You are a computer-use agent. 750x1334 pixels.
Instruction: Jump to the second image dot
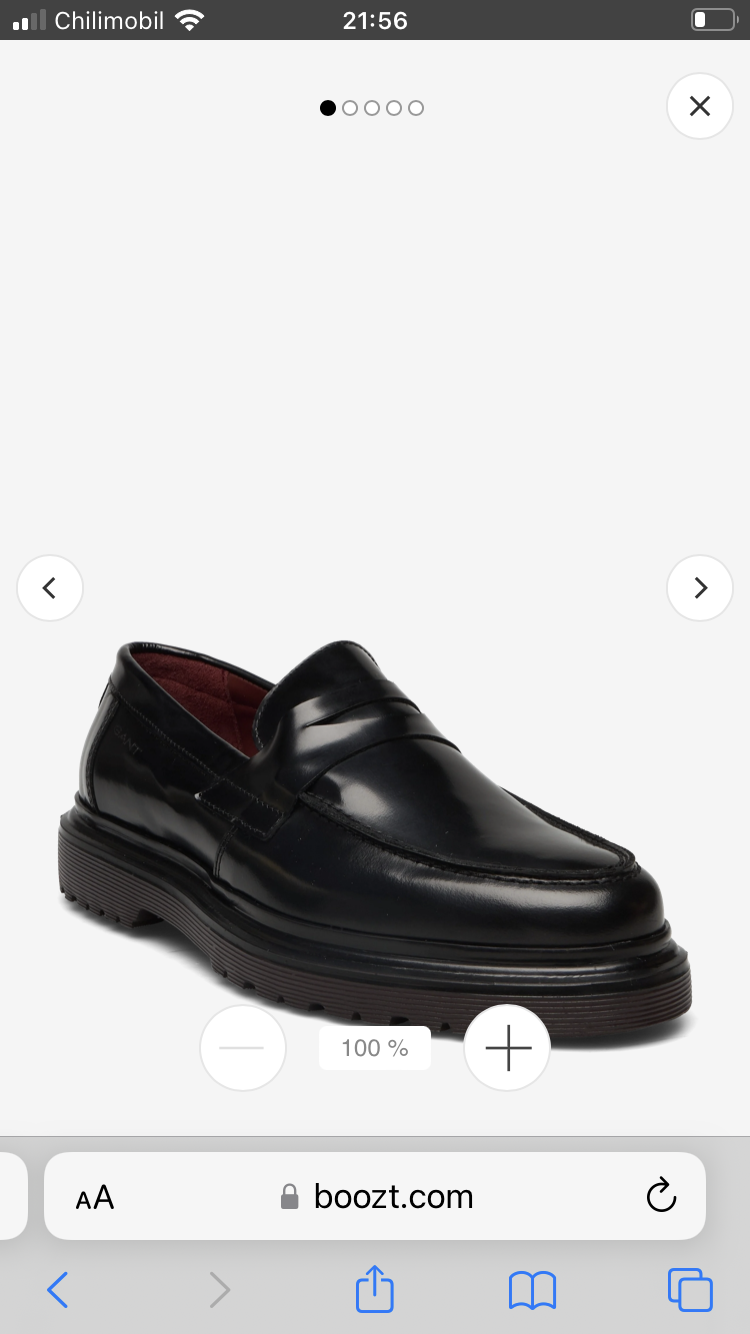350,108
